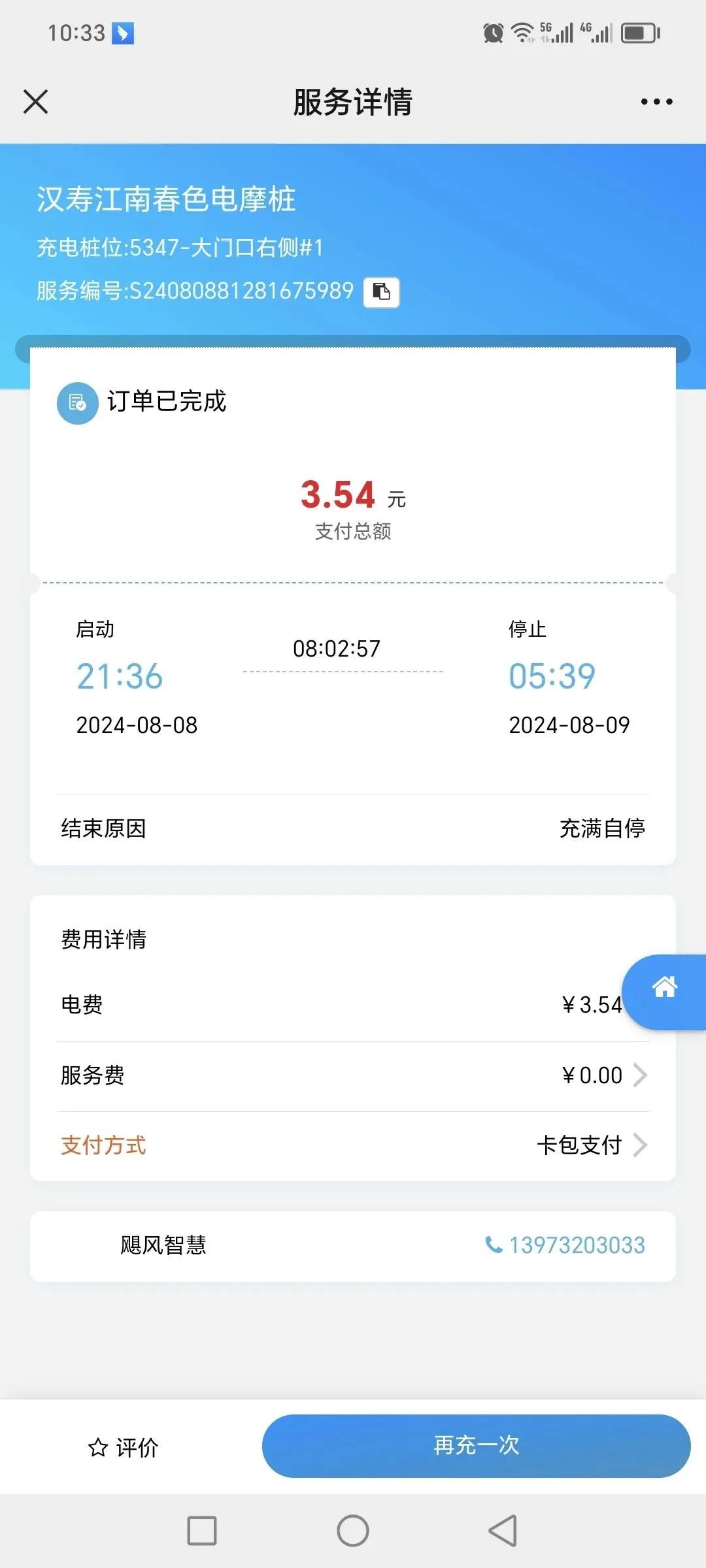View 支付方式 卡包支付 details
The width and height of the screenshot is (706, 1568).
click(353, 1145)
